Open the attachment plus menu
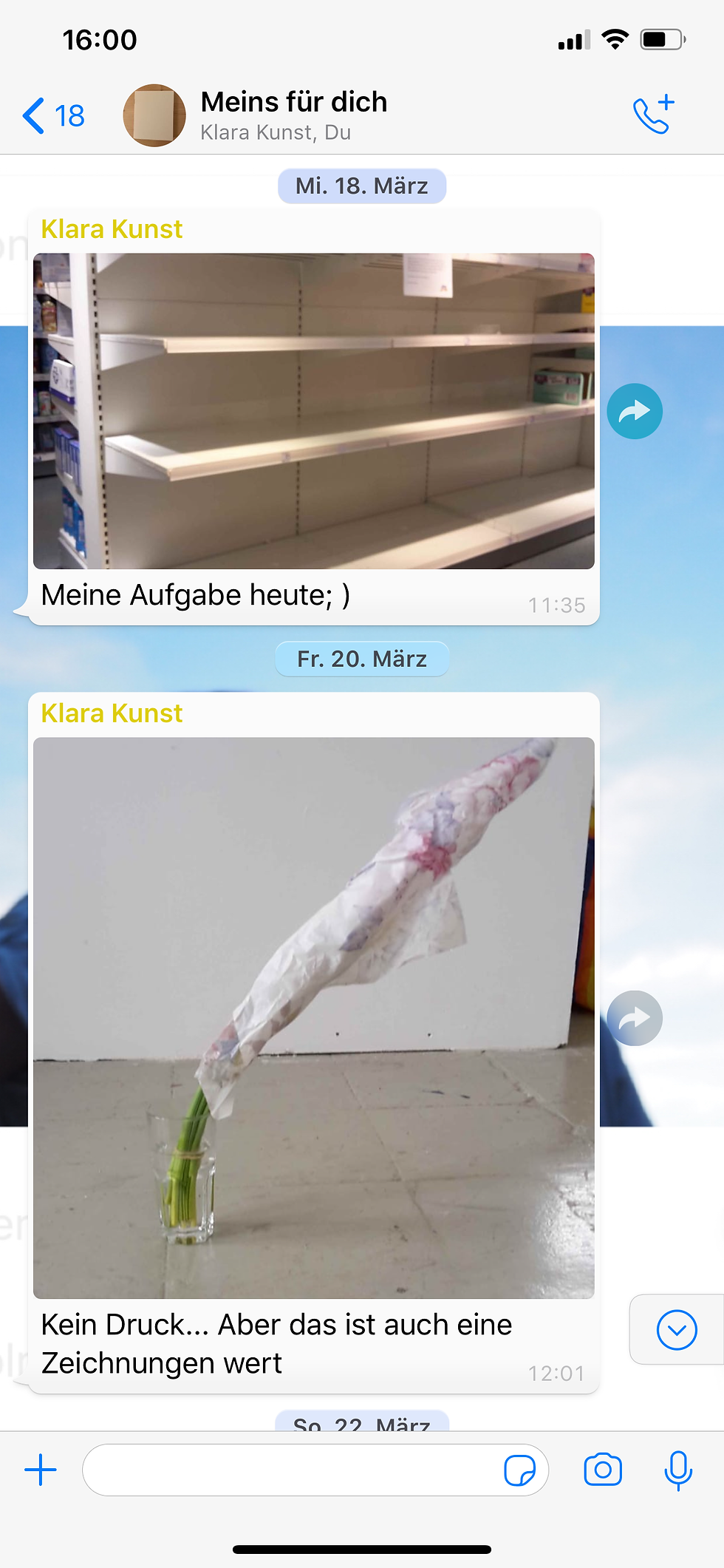Viewport: 724px width, 1568px height. point(41,1470)
